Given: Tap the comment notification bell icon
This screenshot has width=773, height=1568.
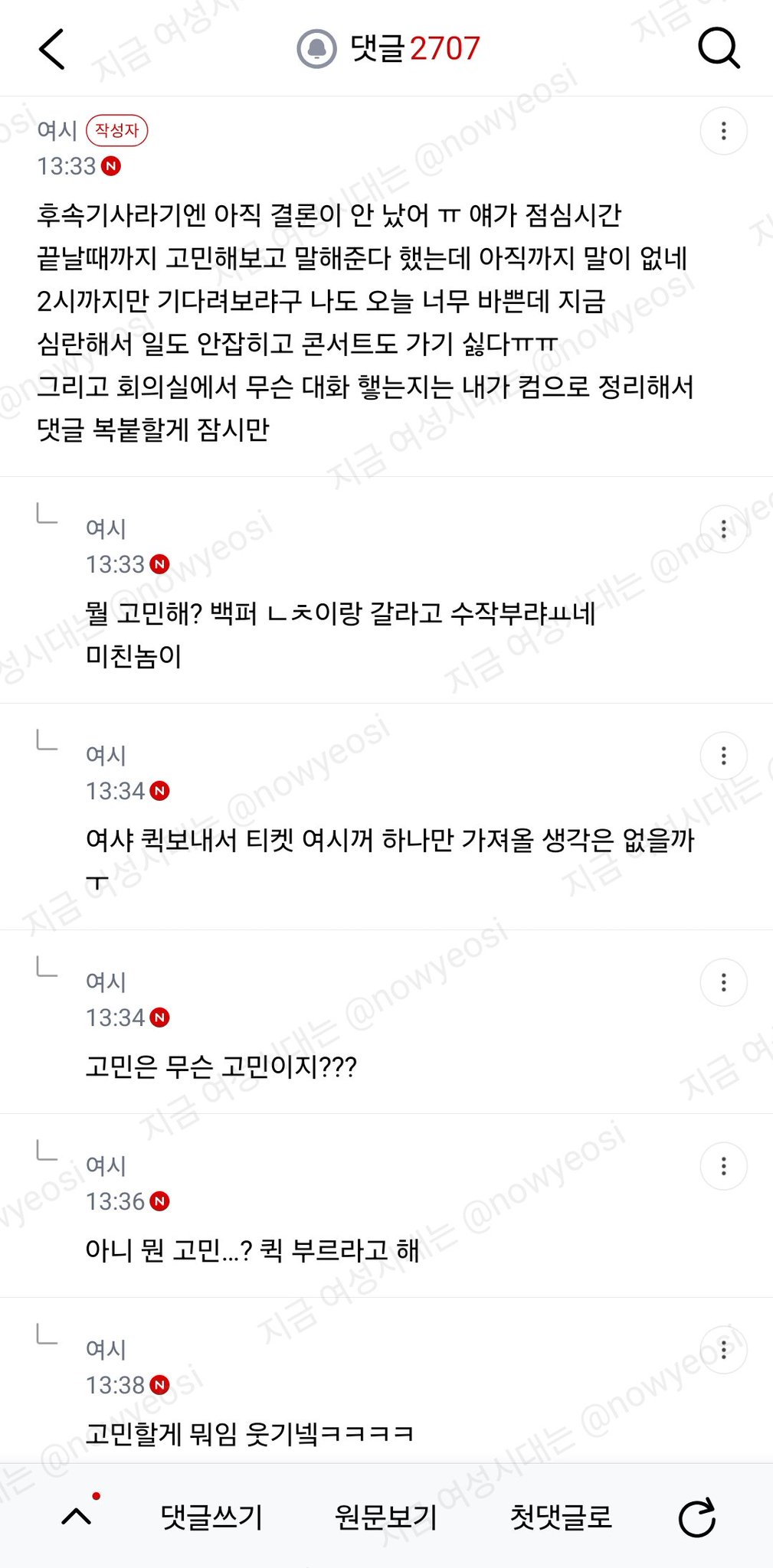Looking at the screenshot, I should (x=316, y=49).
